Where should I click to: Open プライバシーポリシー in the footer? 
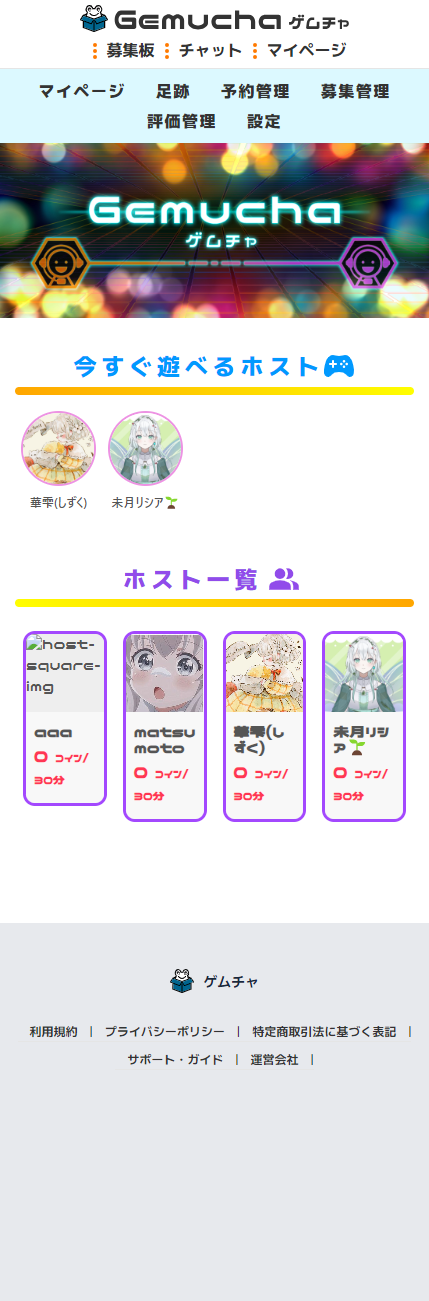click(165, 1031)
